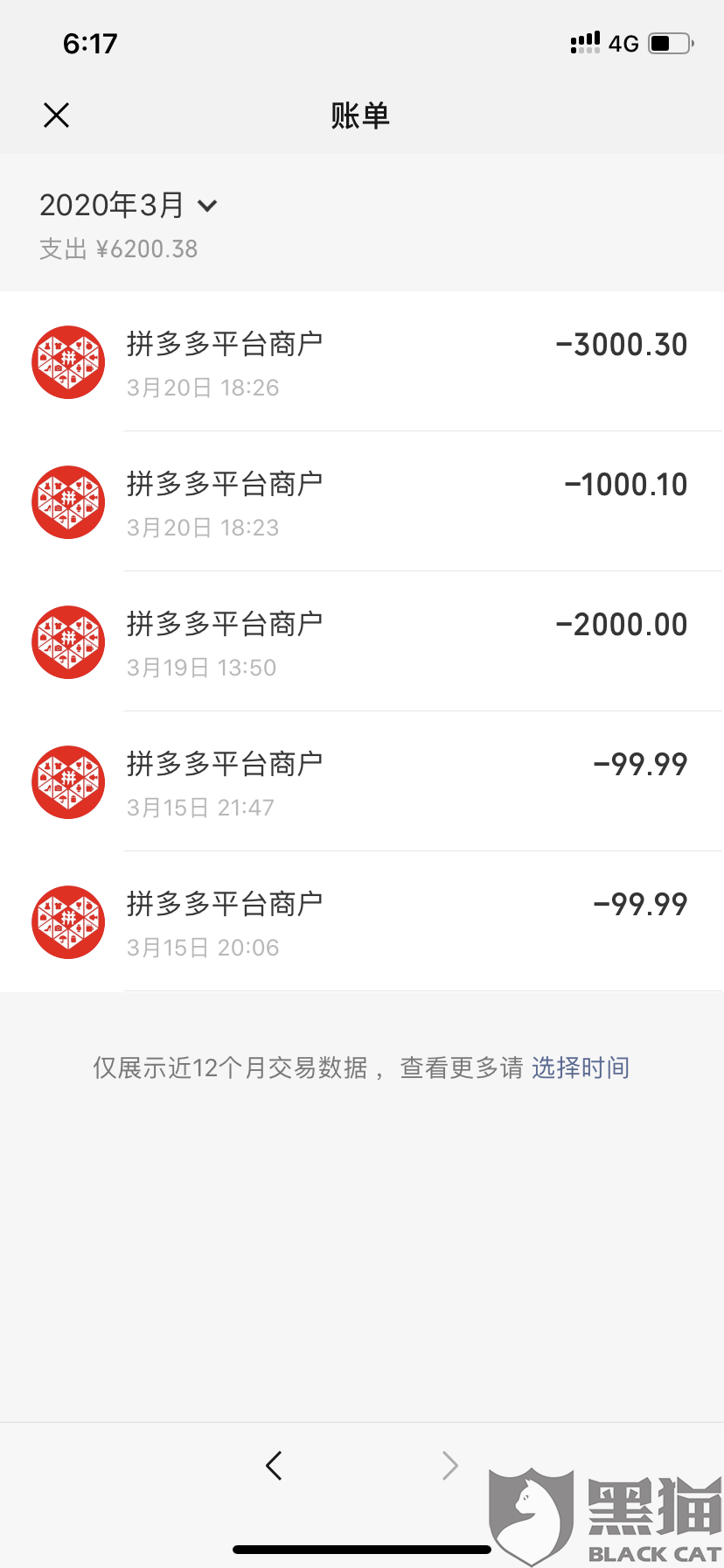Tap the 6:17 clock in the status bar
724x1568 pixels.
[x=90, y=42]
